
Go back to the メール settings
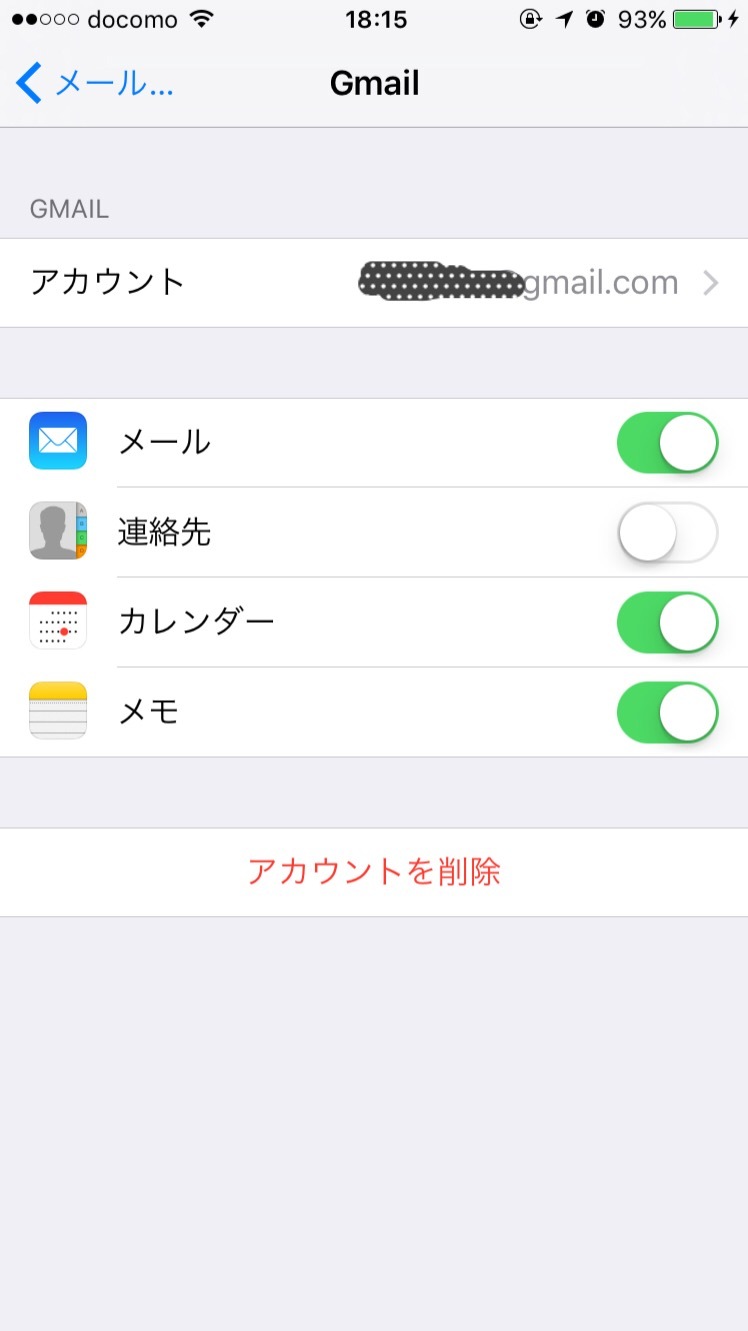95,83
